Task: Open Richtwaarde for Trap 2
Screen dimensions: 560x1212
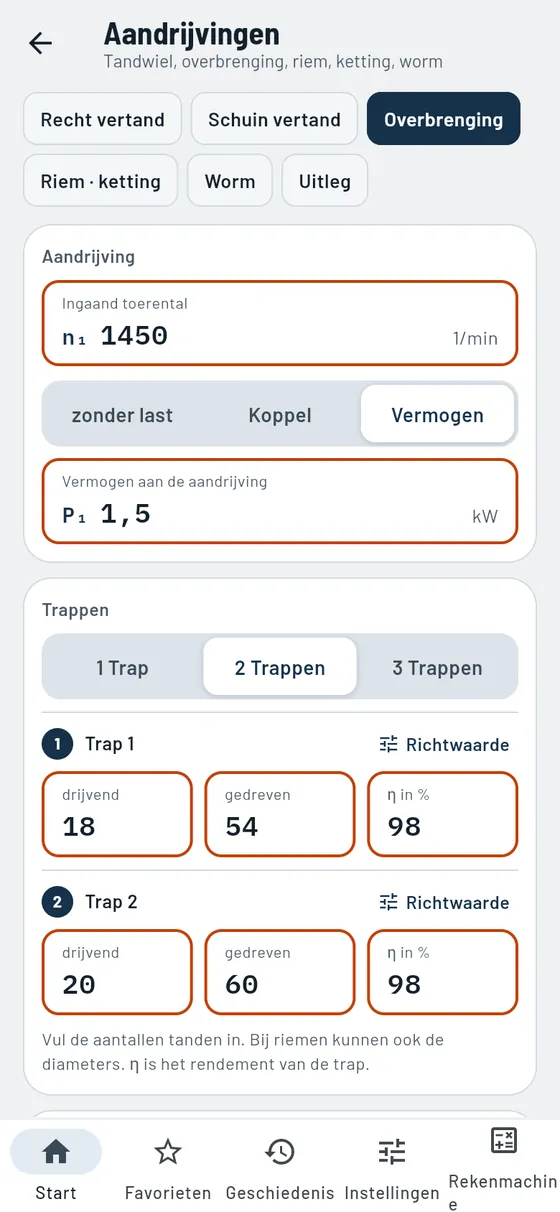Action: 444,902
